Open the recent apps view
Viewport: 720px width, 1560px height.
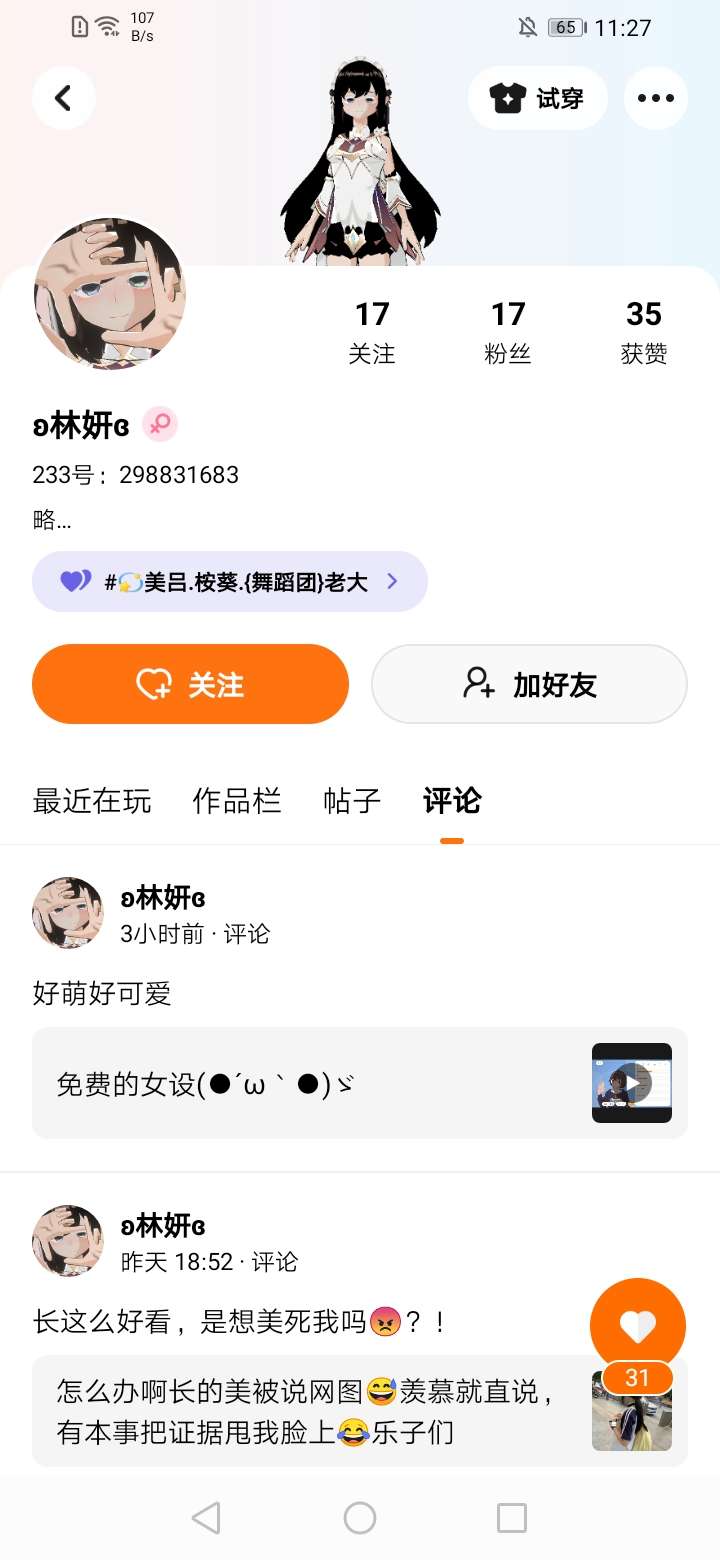pyautogui.click(x=512, y=1518)
